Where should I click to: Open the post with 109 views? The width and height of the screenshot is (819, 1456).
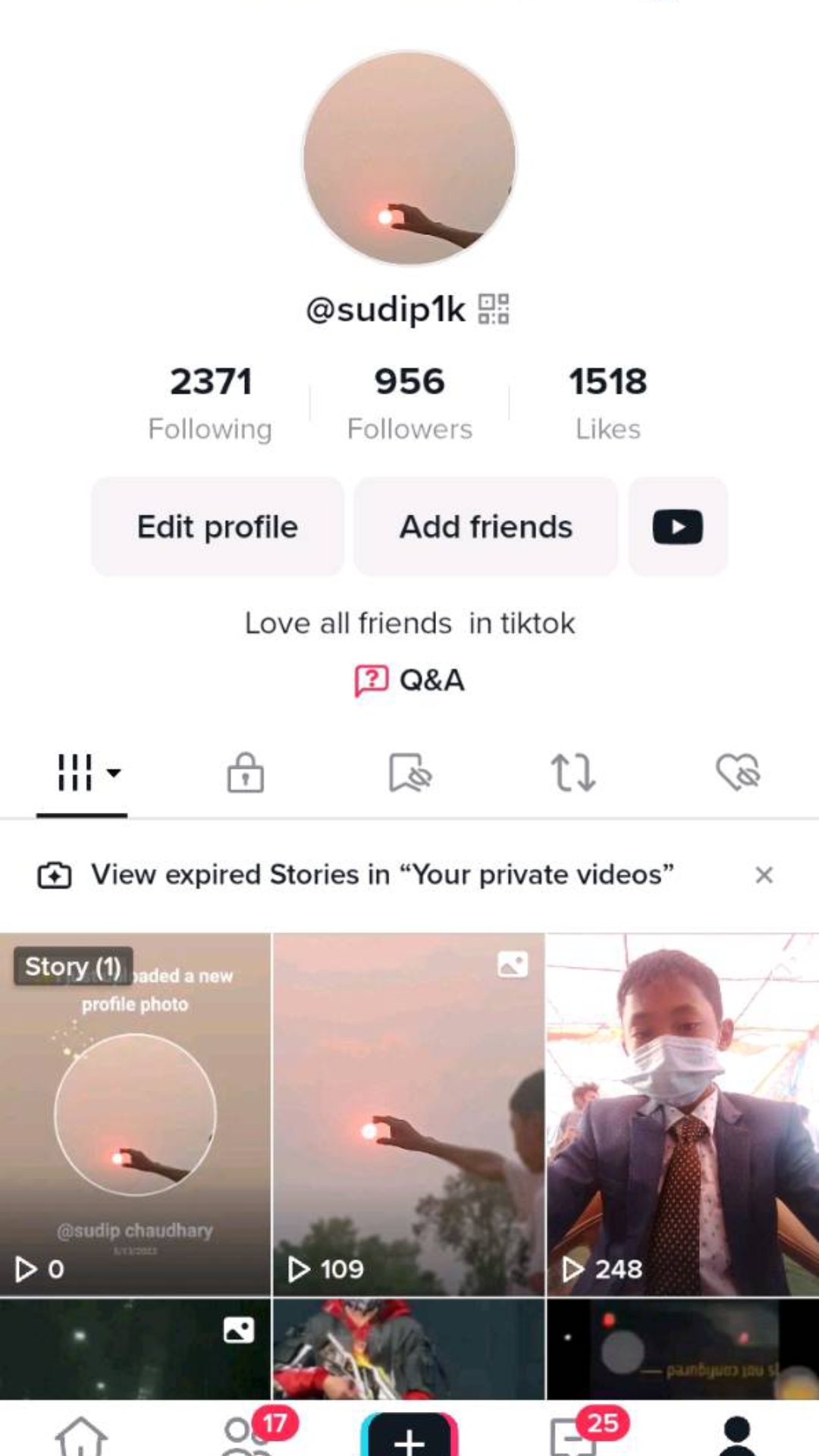409,1113
